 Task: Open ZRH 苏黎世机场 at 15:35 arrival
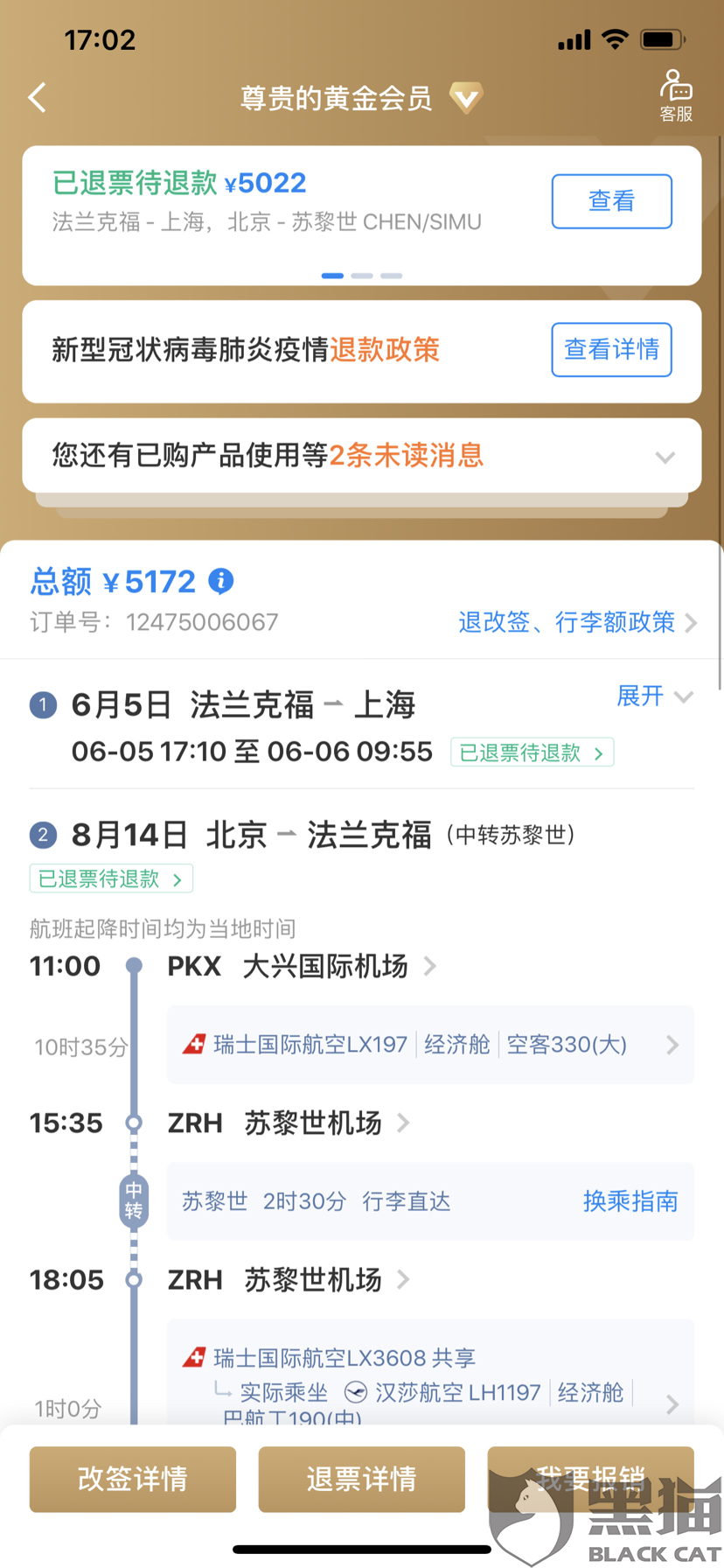coord(289,1123)
